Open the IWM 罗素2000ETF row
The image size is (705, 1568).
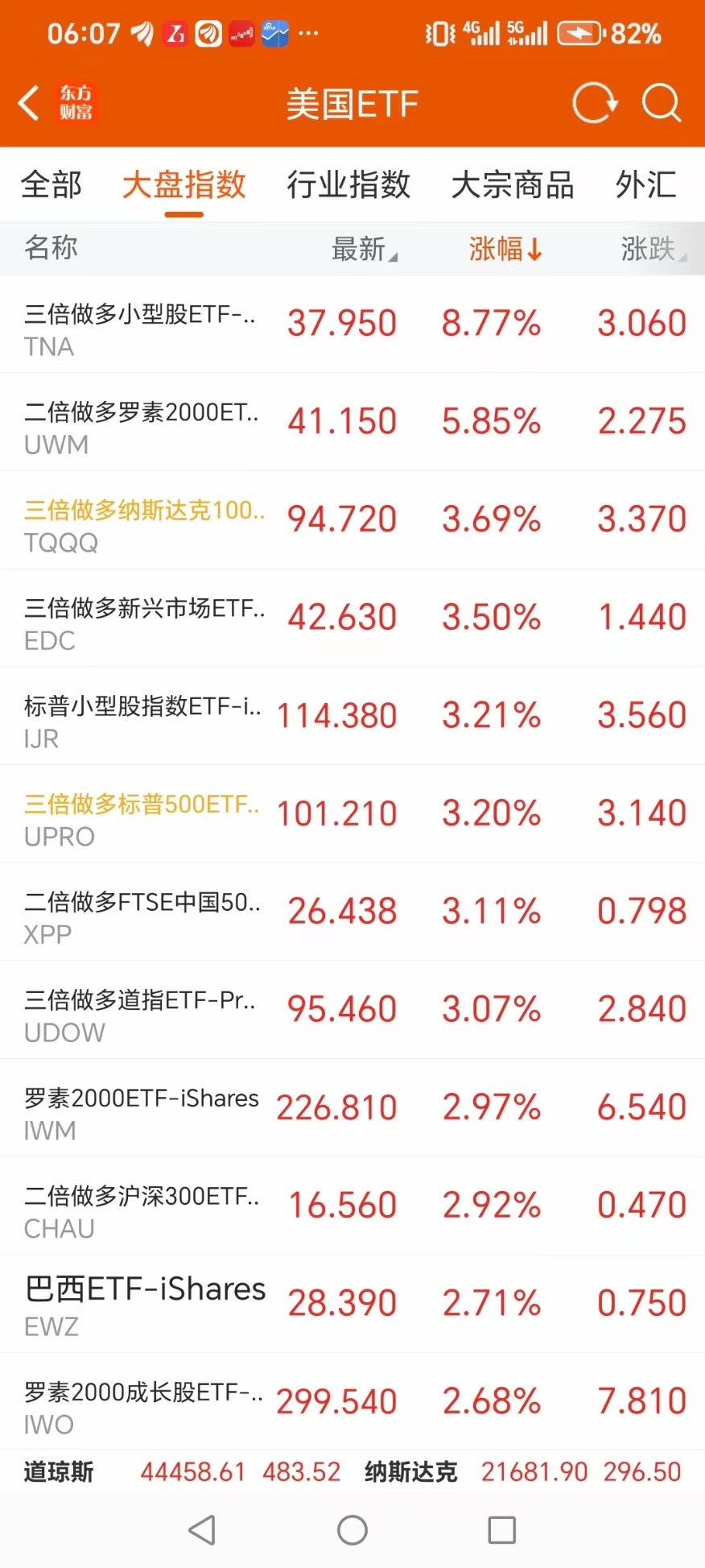coord(352,1108)
